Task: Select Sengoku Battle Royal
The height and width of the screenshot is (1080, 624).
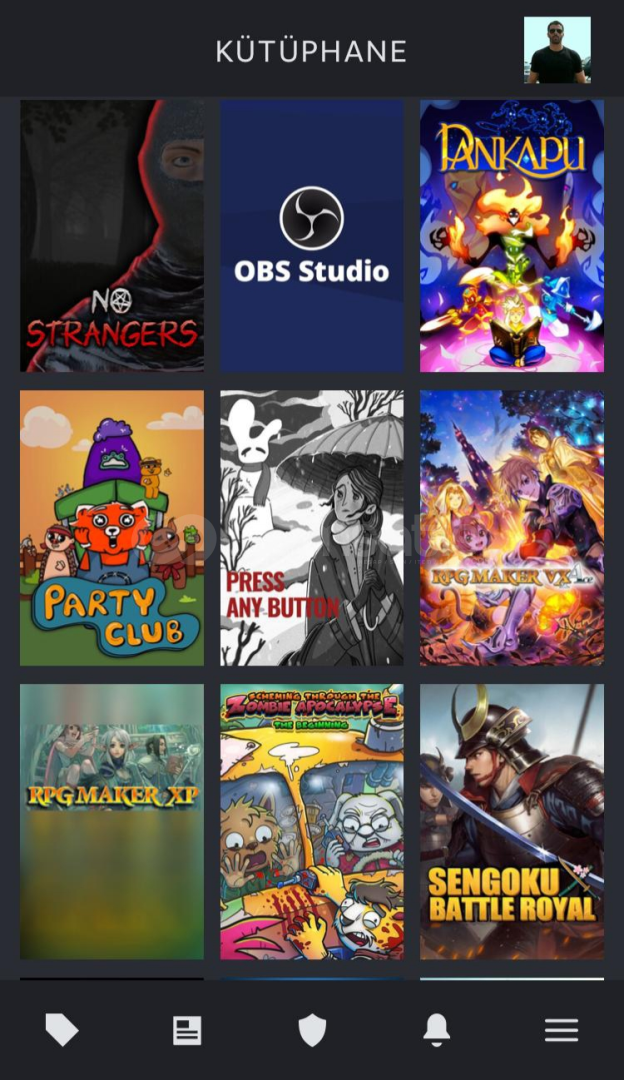Action: point(512,822)
